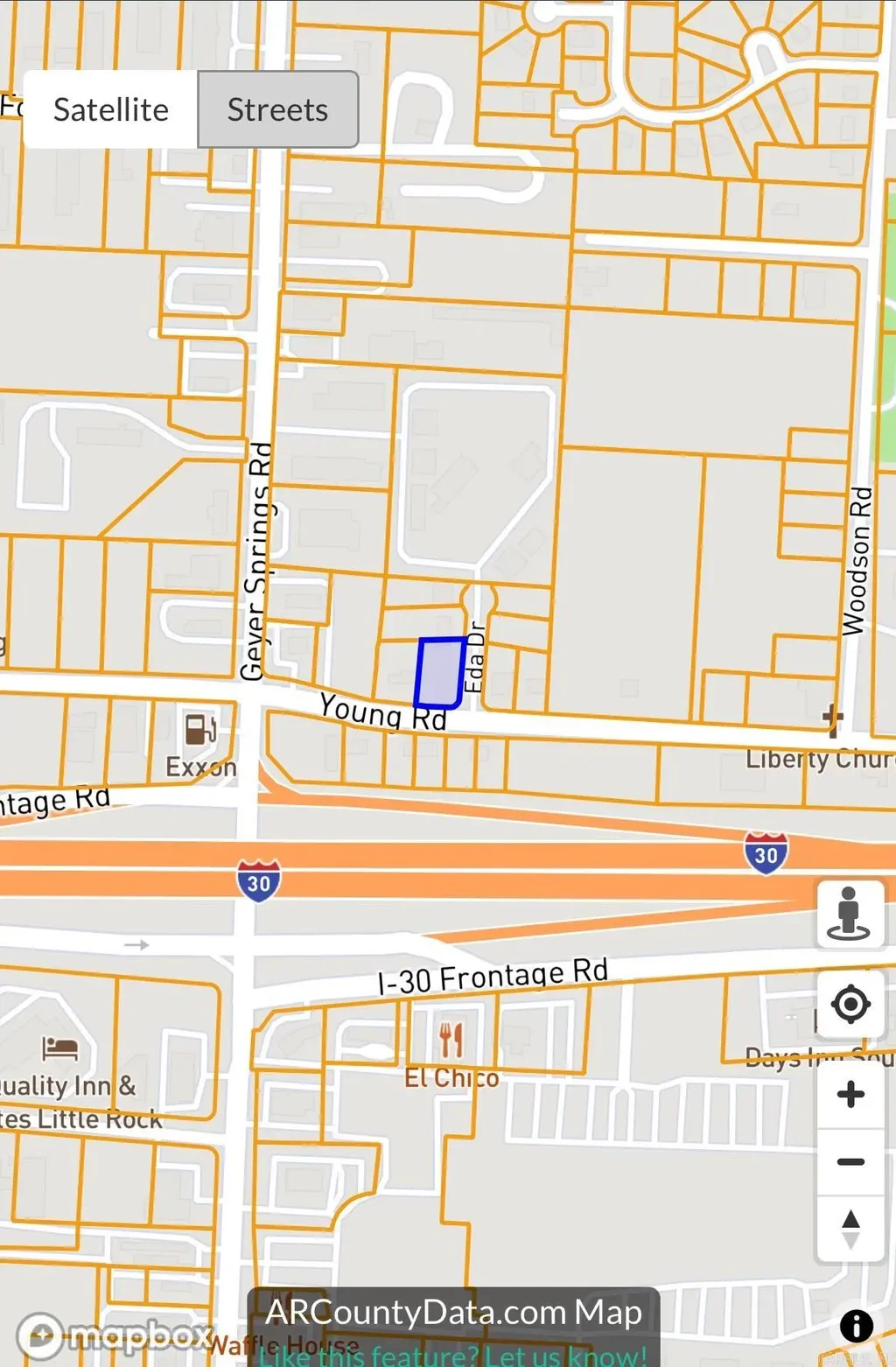Activate the street view pegman control

(x=850, y=913)
